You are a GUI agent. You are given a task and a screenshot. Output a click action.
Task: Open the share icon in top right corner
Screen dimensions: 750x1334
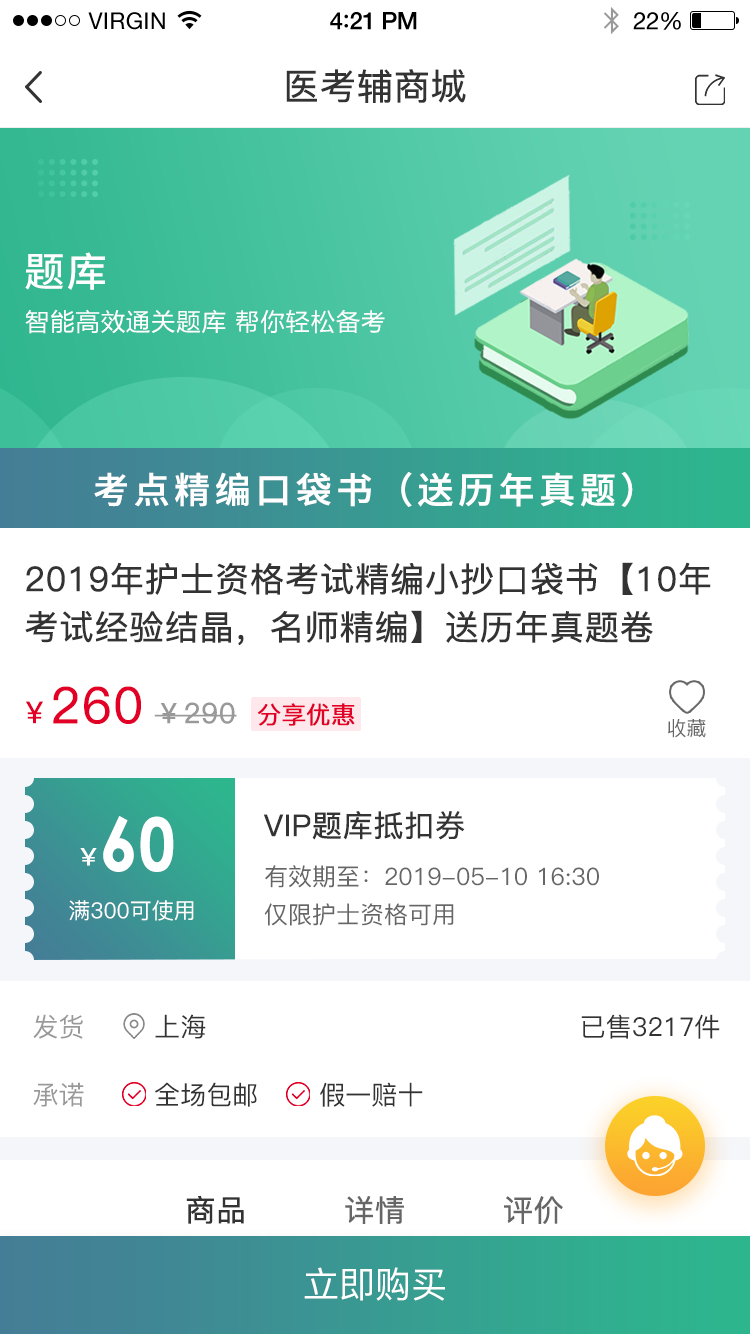click(711, 87)
